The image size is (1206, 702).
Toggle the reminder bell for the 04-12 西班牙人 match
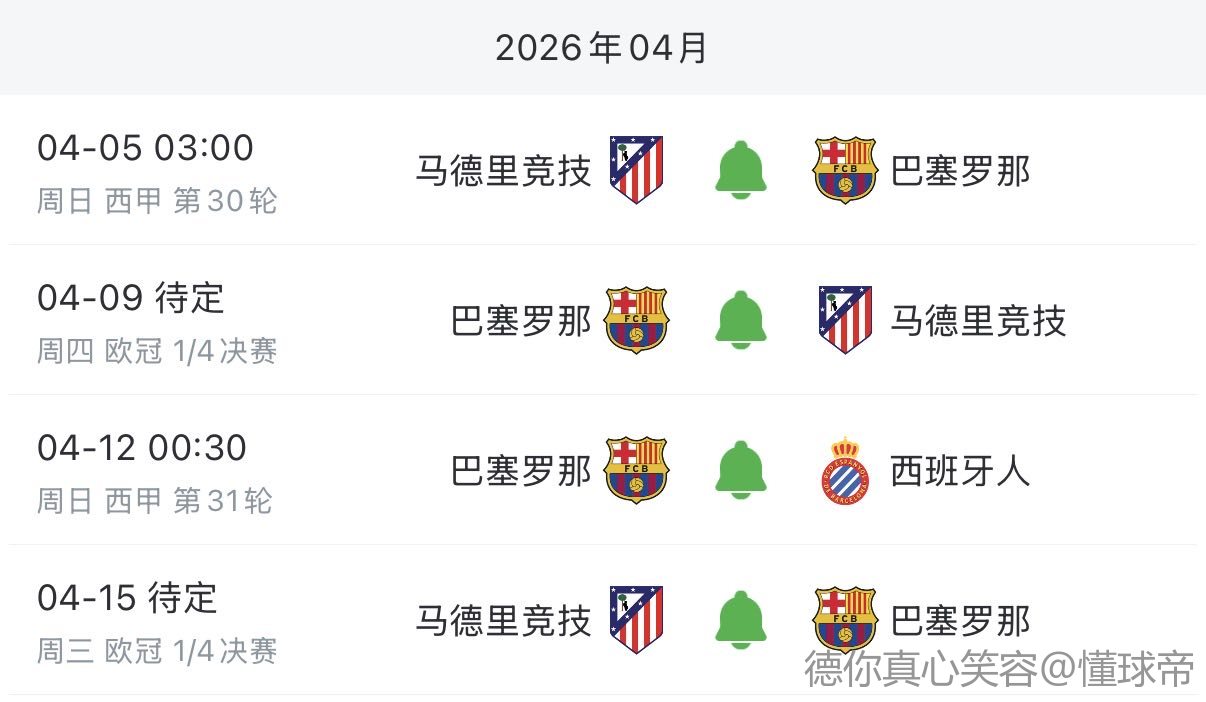[x=741, y=470]
